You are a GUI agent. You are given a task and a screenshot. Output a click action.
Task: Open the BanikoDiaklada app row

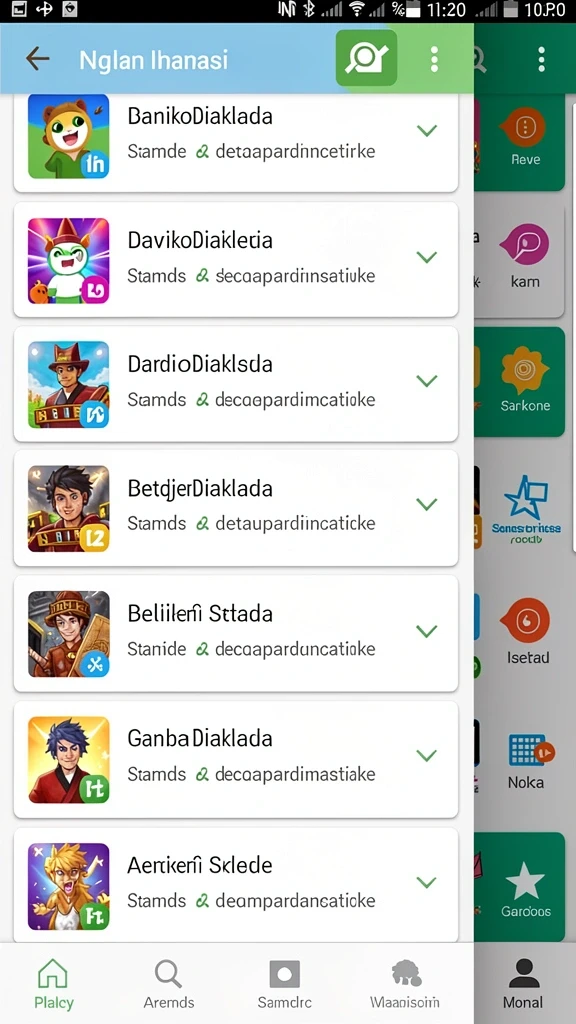coord(236,142)
